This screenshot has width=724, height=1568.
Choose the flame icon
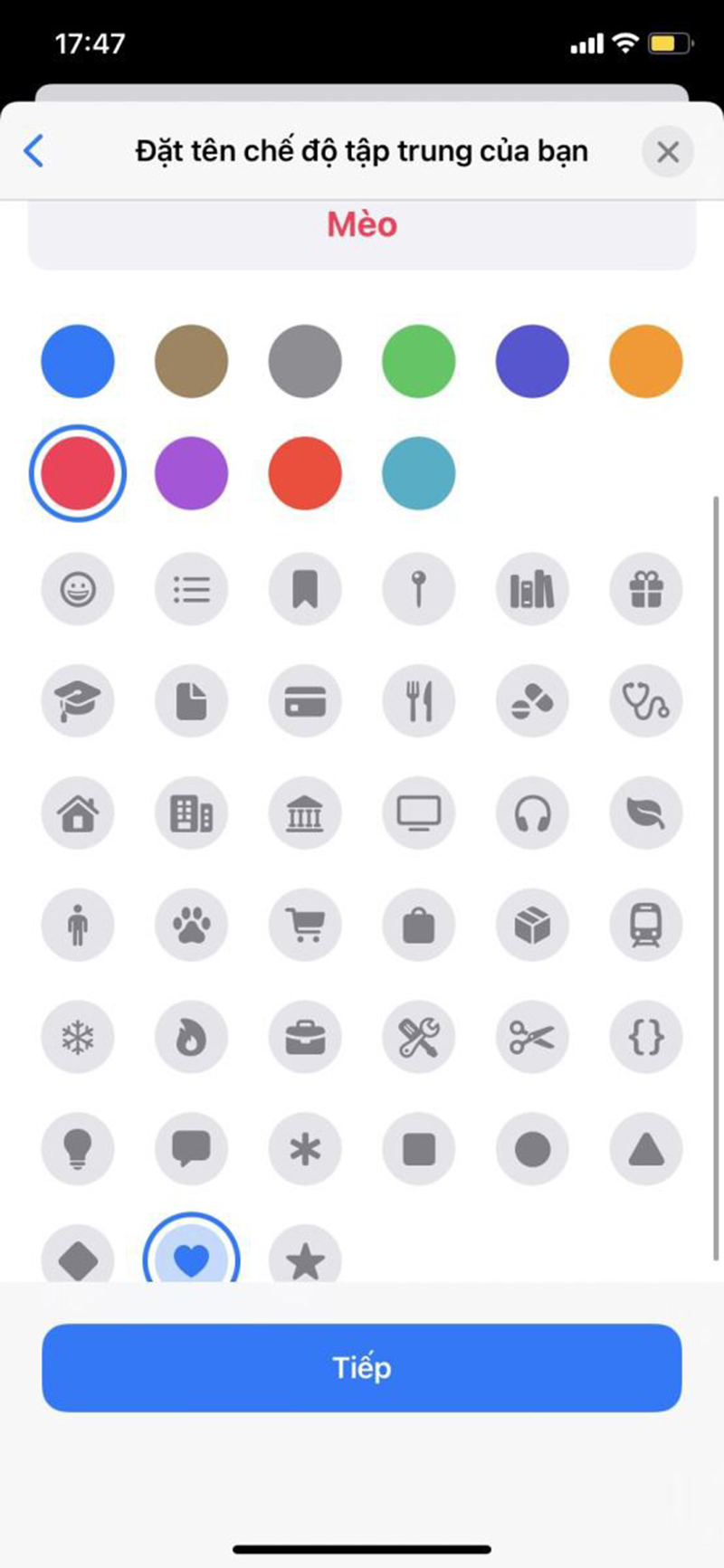tap(191, 1037)
